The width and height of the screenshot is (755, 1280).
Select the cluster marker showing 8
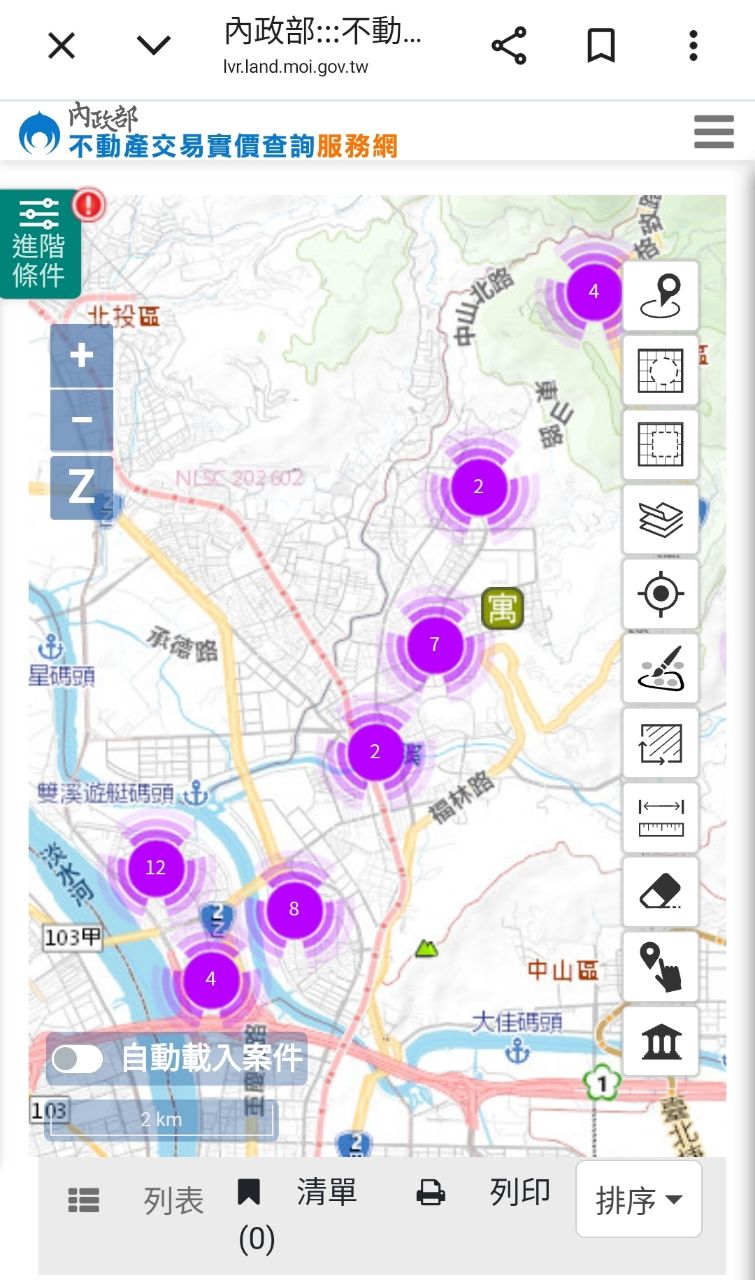(293, 909)
